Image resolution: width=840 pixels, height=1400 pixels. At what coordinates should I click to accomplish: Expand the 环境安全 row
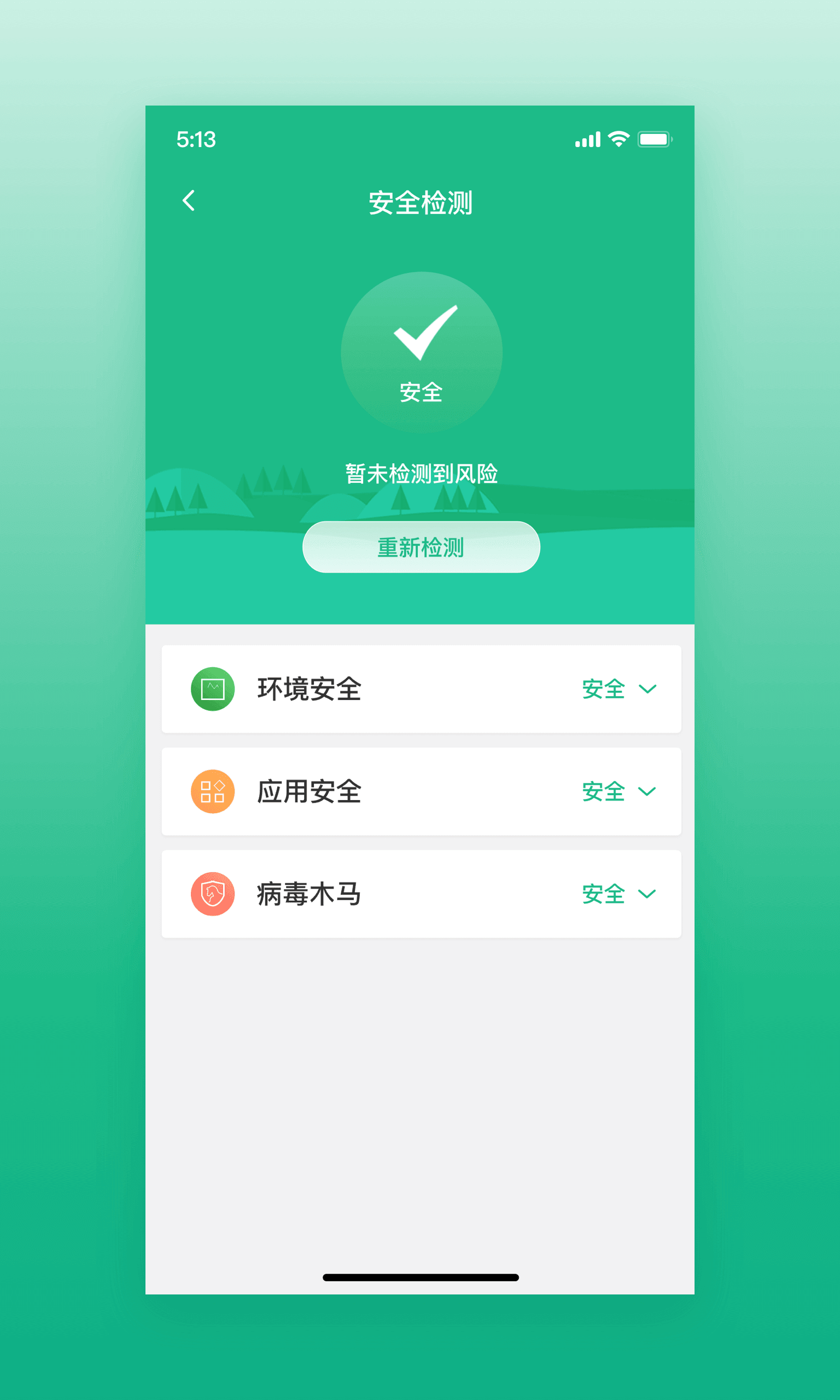pyautogui.click(x=647, y=689)
